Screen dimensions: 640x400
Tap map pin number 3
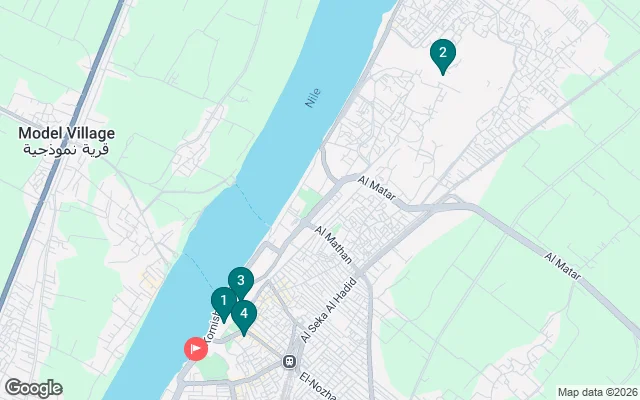coord(240,281)
